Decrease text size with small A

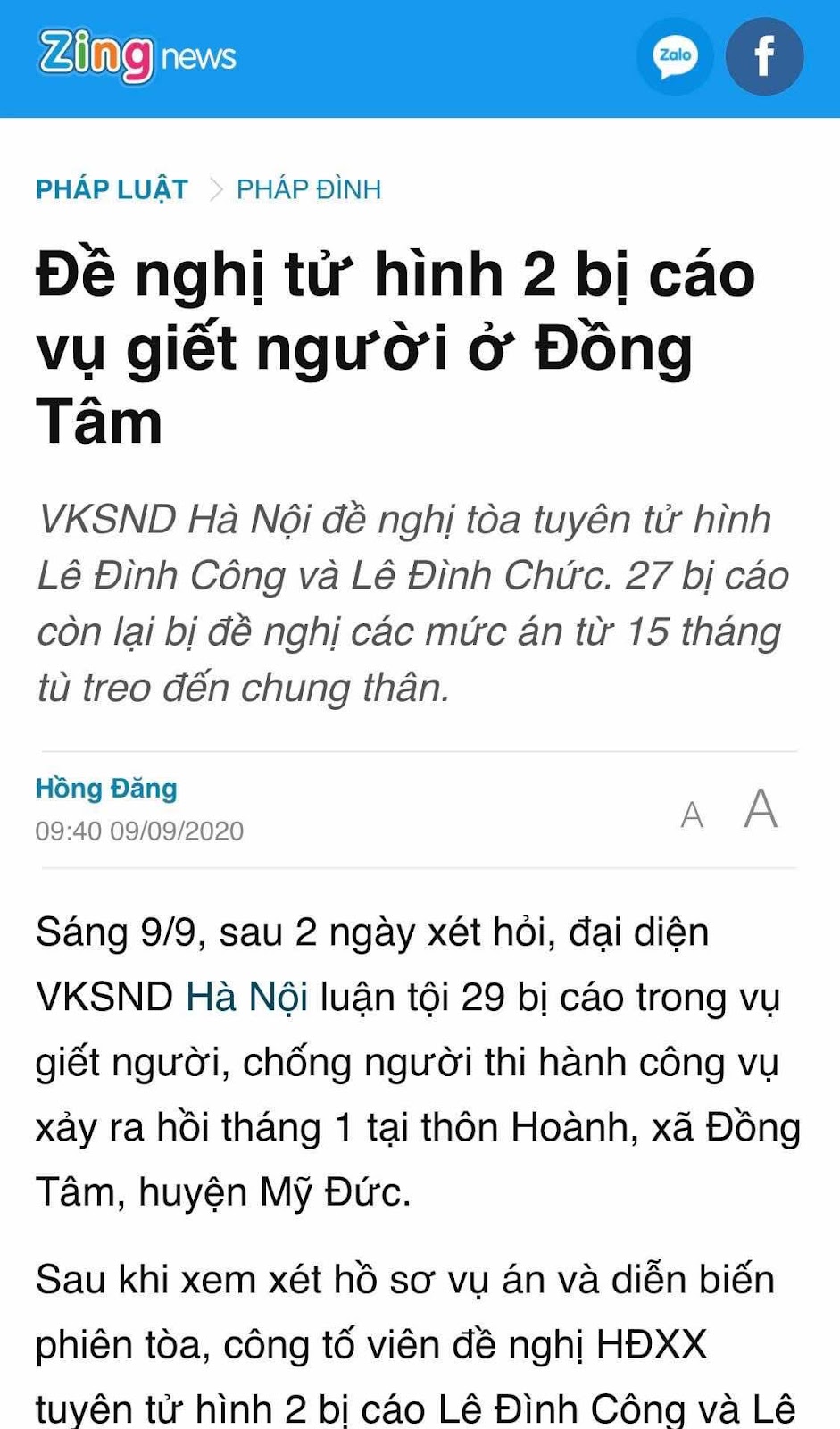click(692, 815)
